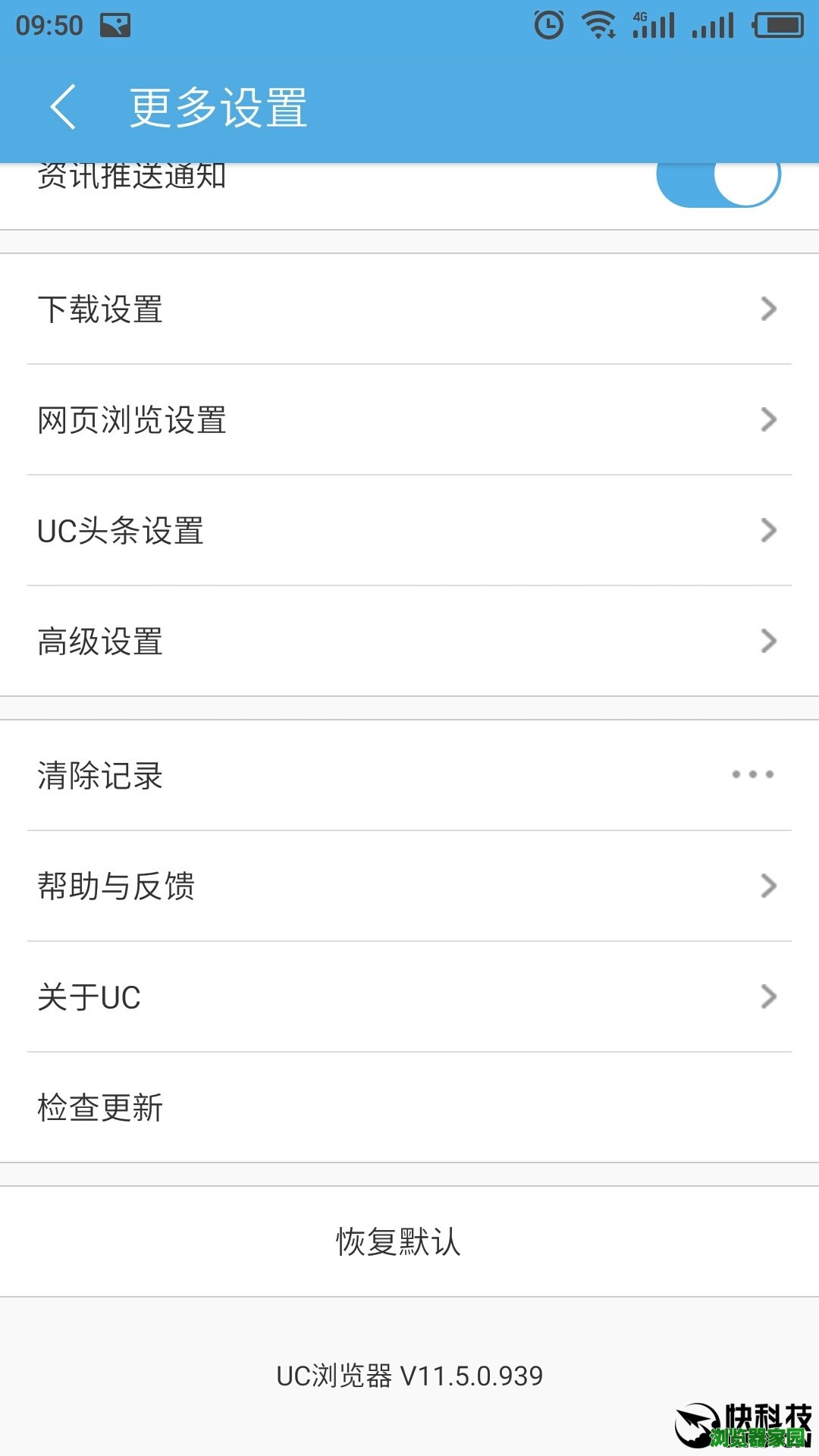Open 网页浏览设置
819x1456 pixels.
click(x=409, y=420)
